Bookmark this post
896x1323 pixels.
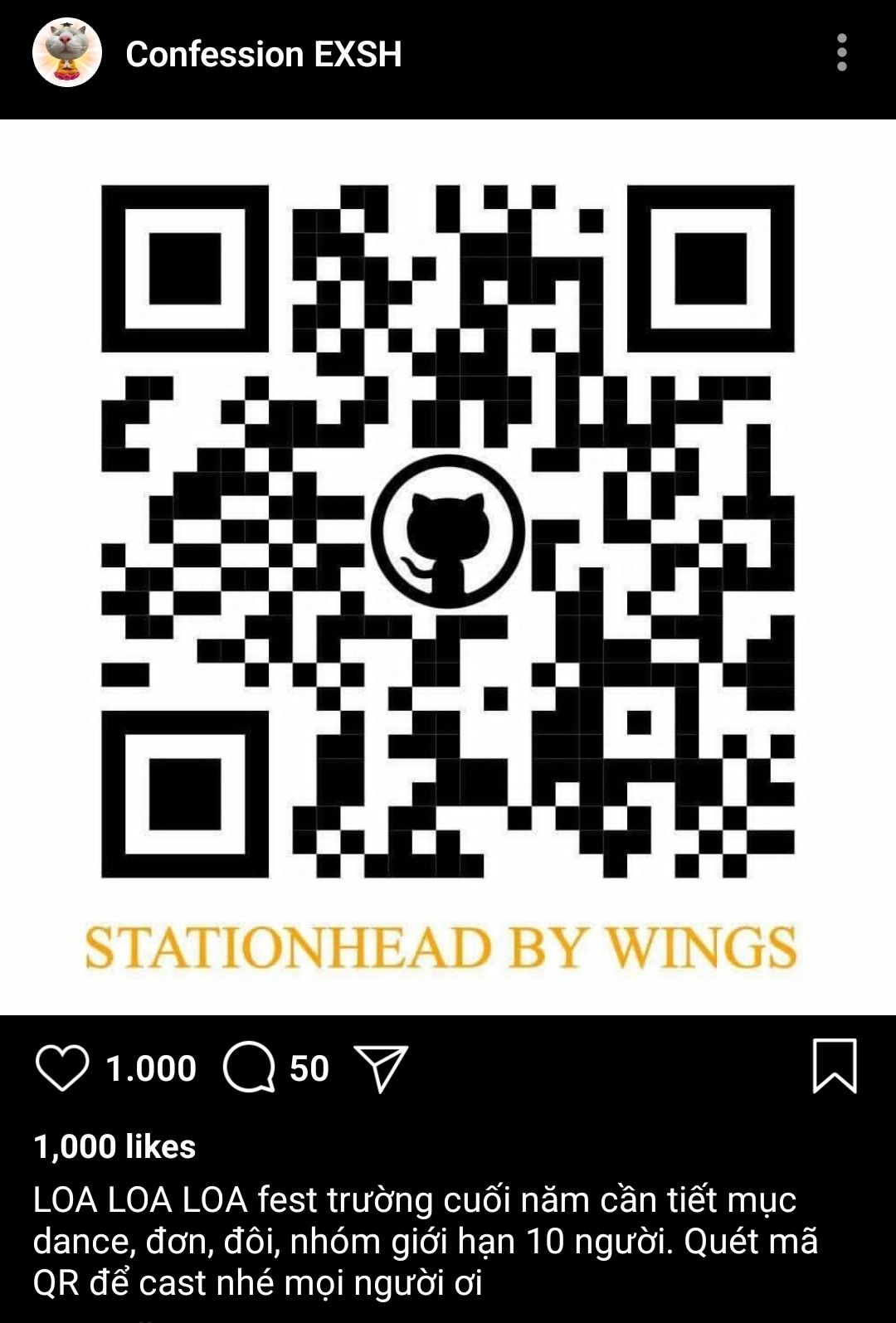pyautogui.click(x=834, y=1066)
